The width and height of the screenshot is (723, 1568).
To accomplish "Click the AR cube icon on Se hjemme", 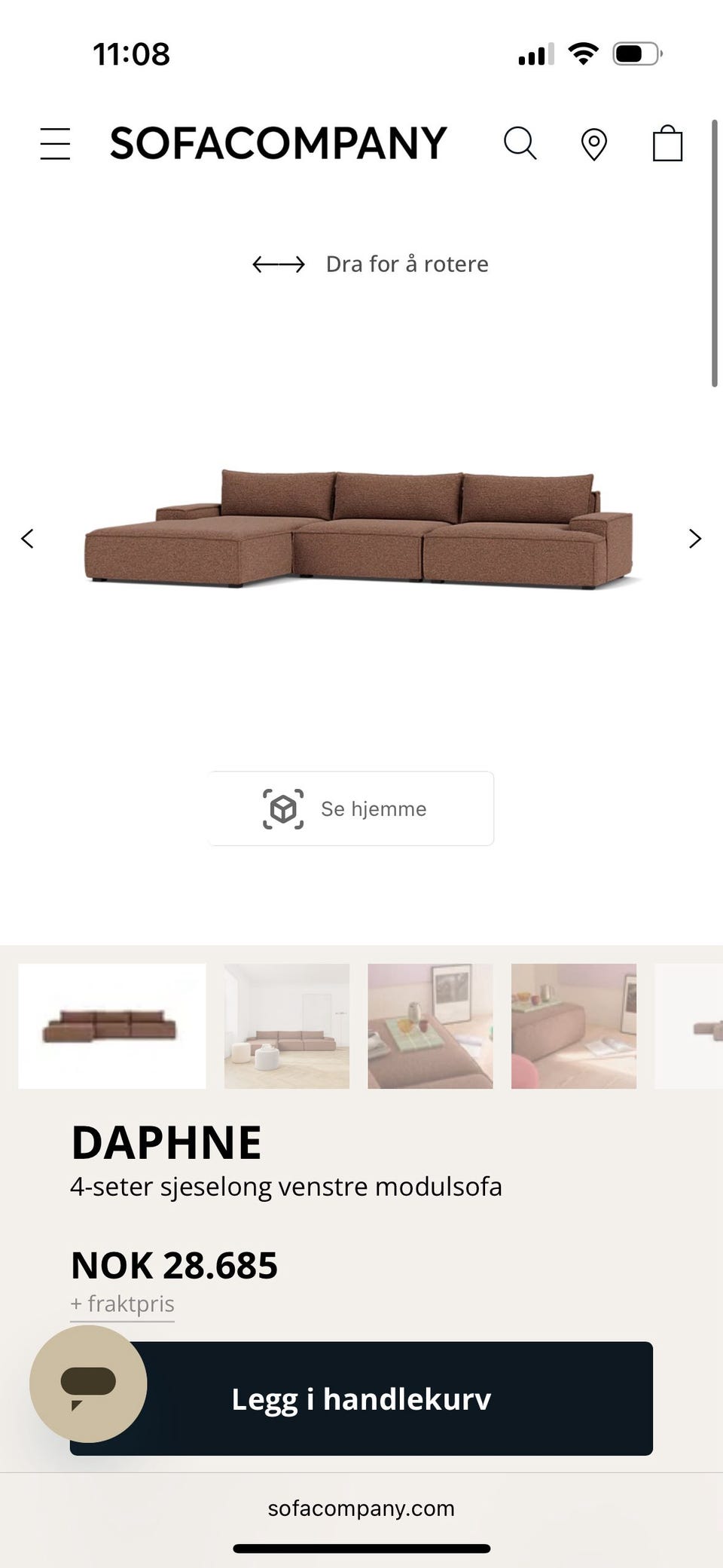I will (282, 808).
